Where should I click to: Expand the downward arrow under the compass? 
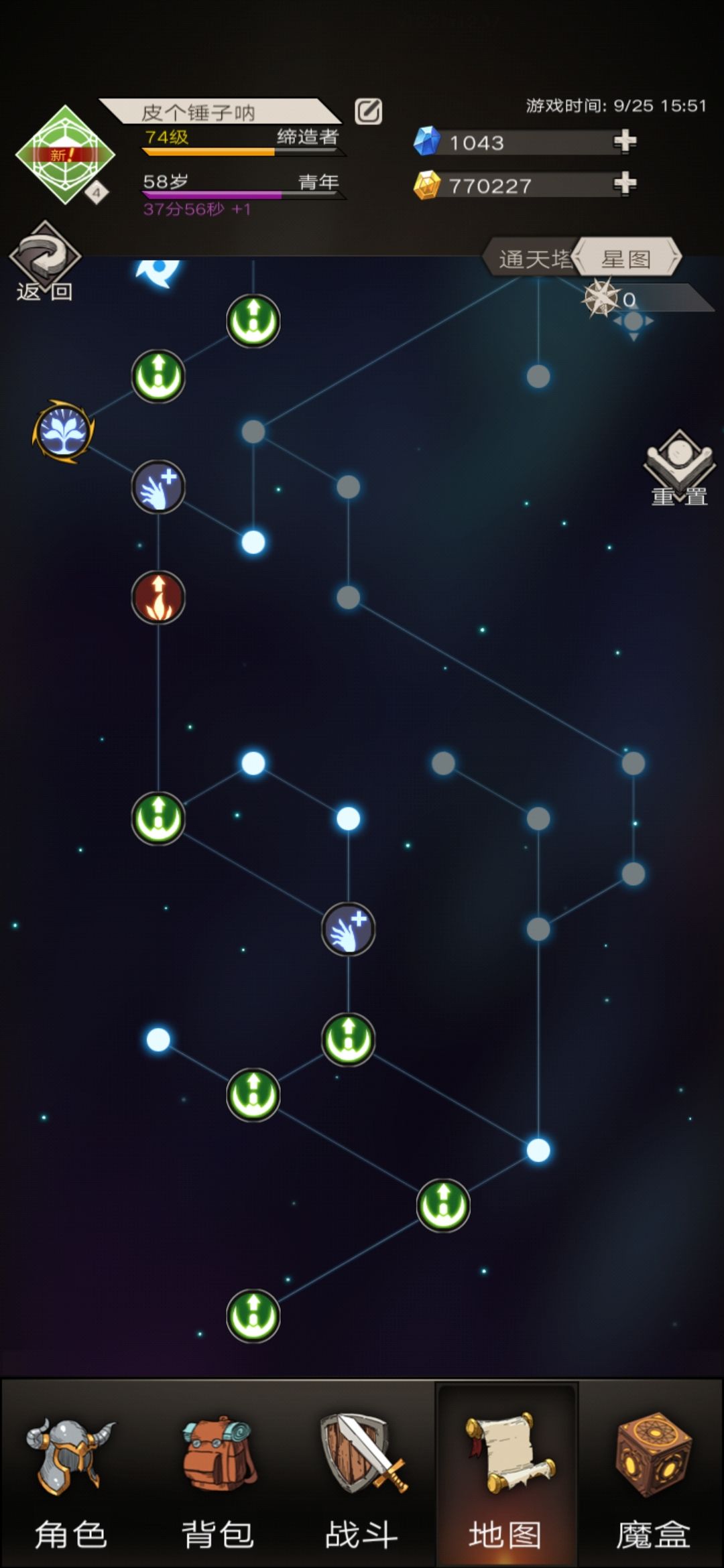click(x=634, y=337)
